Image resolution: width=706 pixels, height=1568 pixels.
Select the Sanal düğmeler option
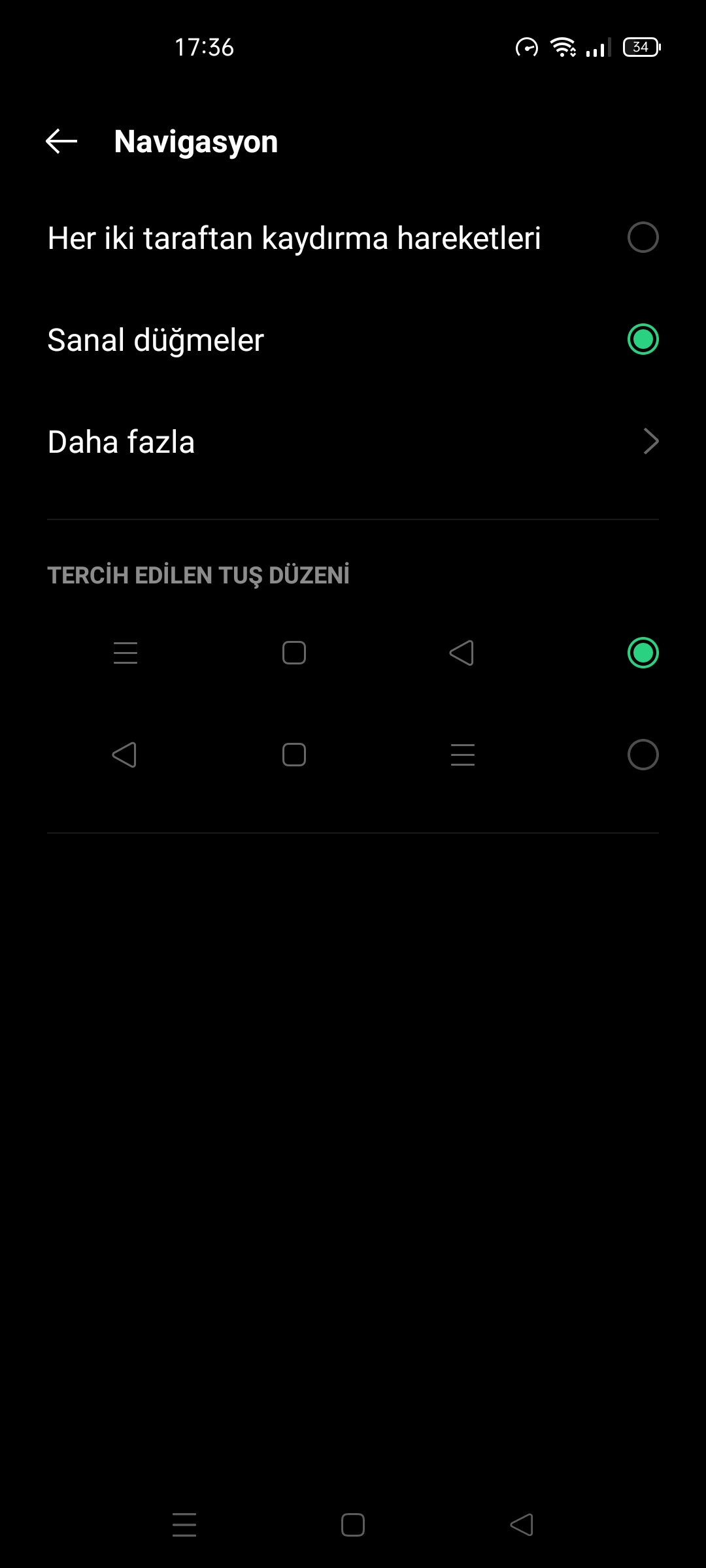pos(353,340)
